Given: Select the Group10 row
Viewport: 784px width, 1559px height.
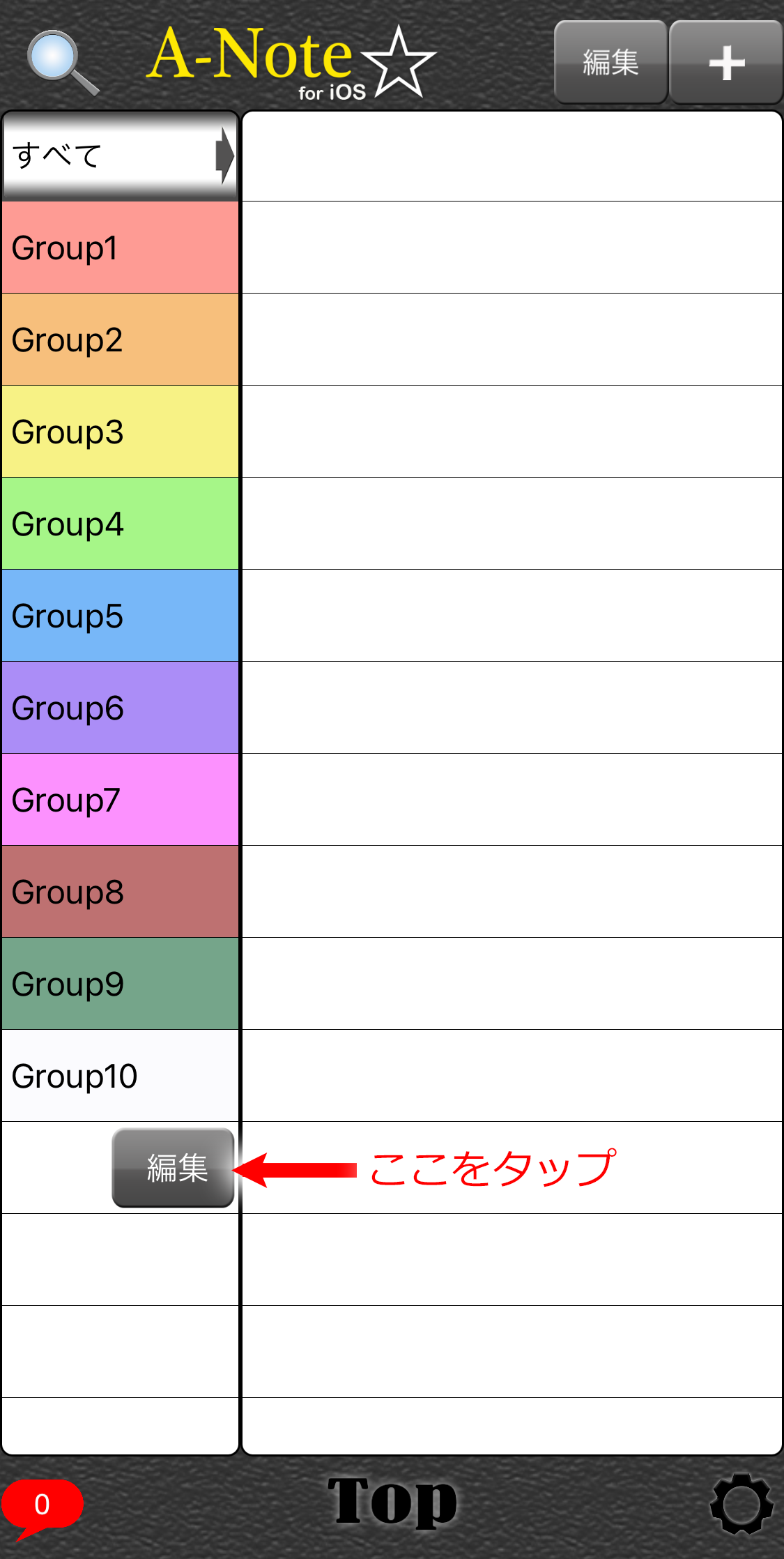Looking at the screenshot, I should pos(121,1076).
